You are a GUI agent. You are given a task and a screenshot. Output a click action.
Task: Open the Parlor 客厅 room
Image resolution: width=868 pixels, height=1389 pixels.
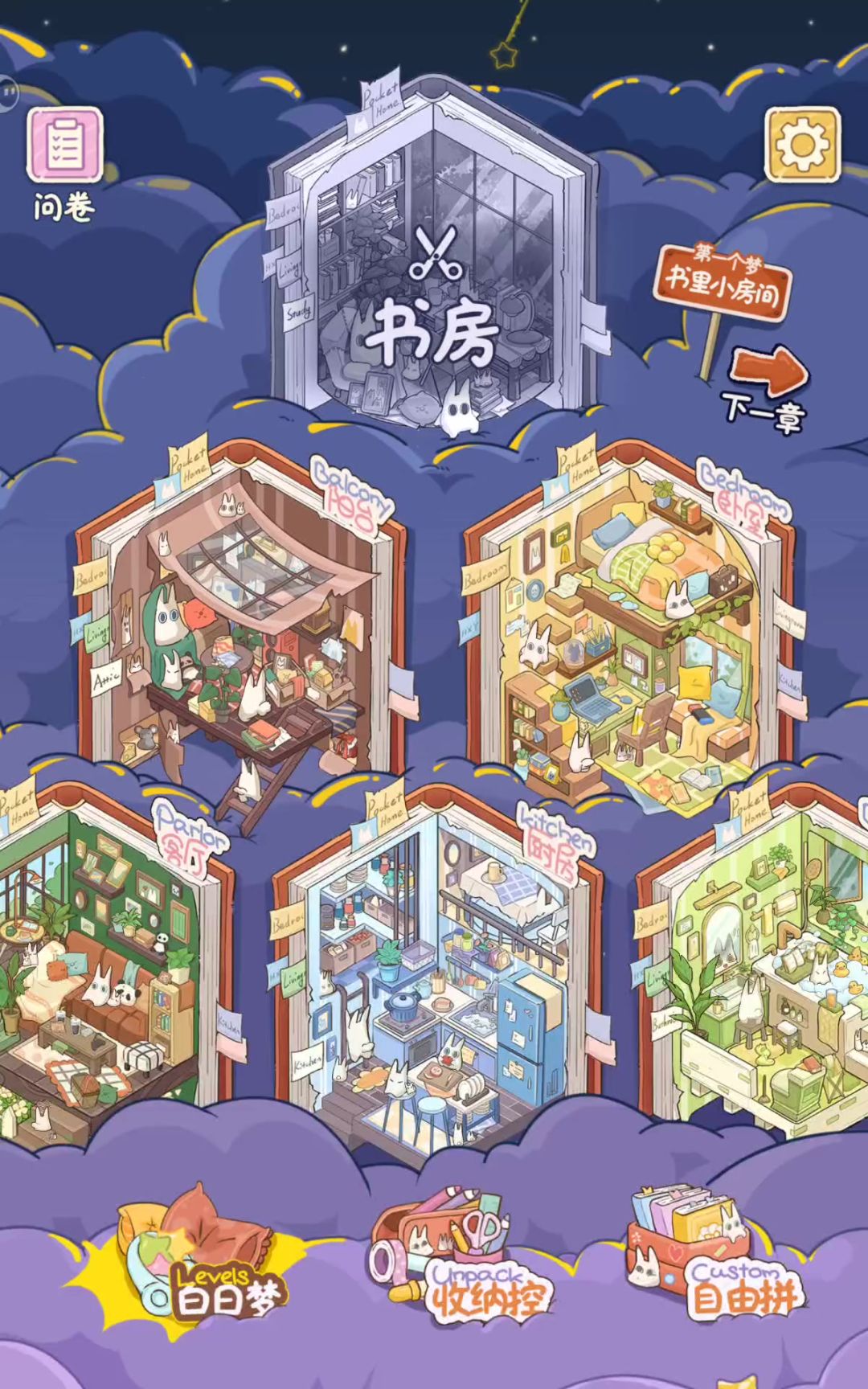pos(104,965)
